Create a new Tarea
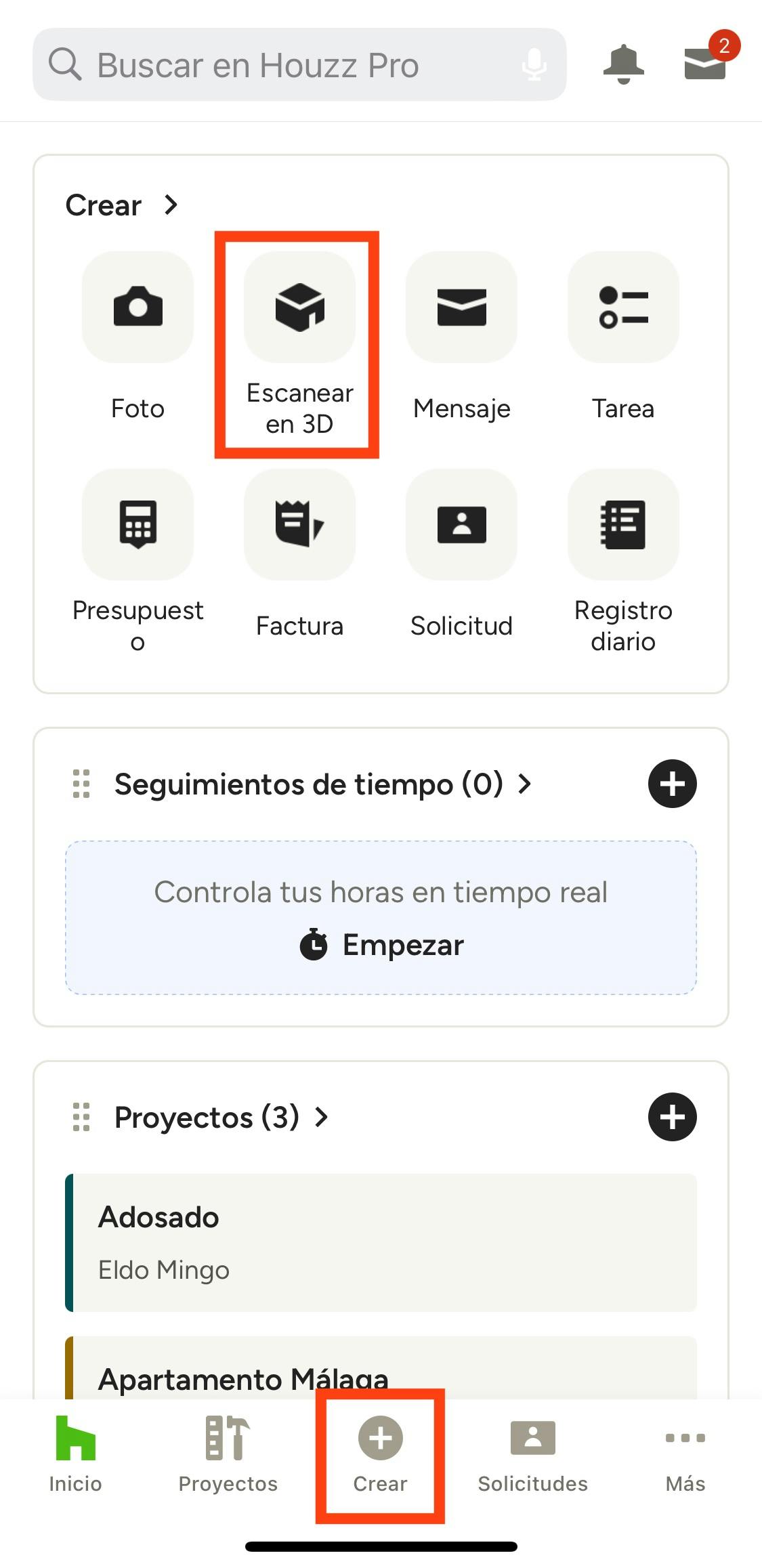762x1568 pixels. pos(623,308)
